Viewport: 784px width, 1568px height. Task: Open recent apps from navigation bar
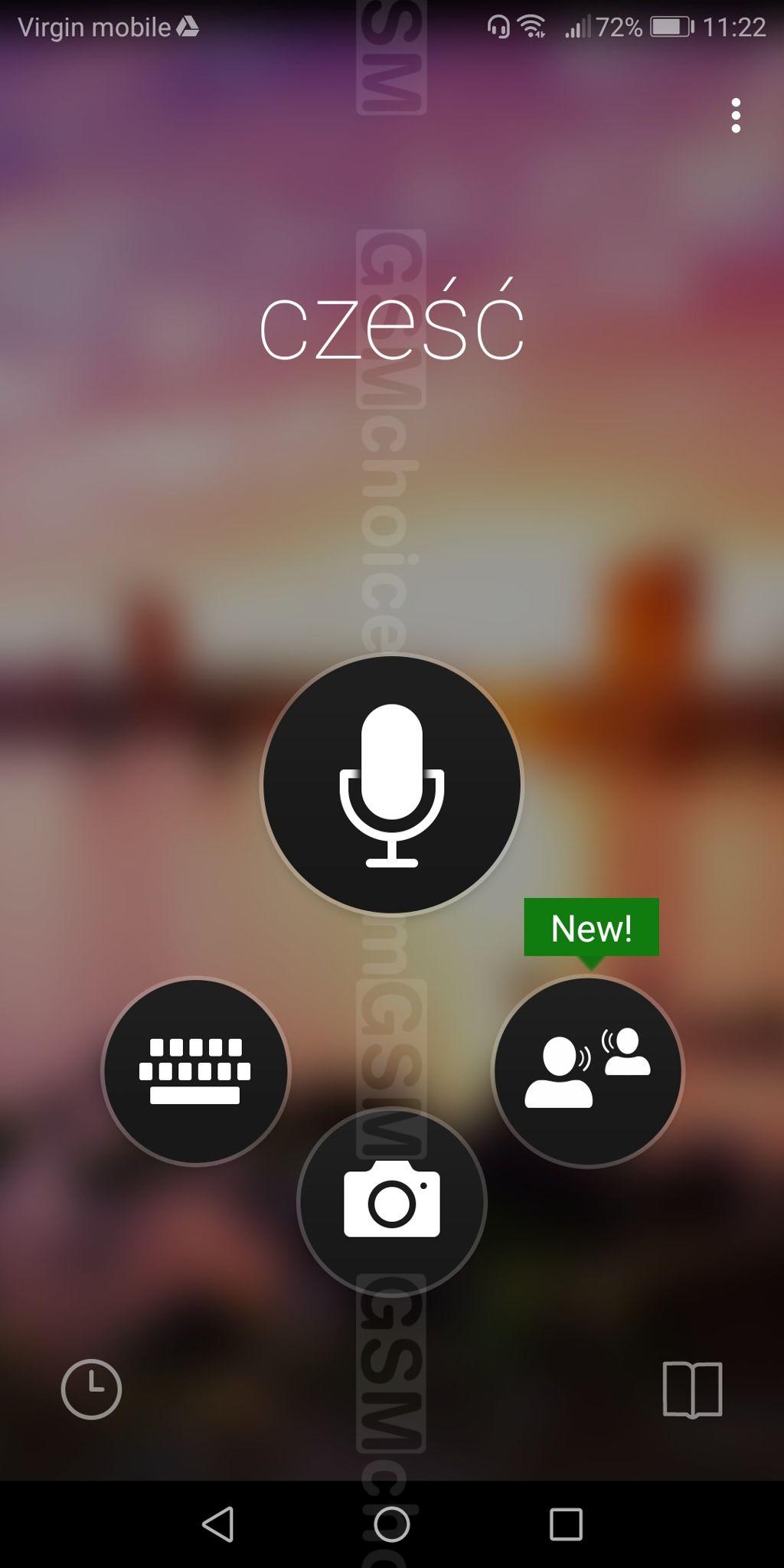point(566,1524)
